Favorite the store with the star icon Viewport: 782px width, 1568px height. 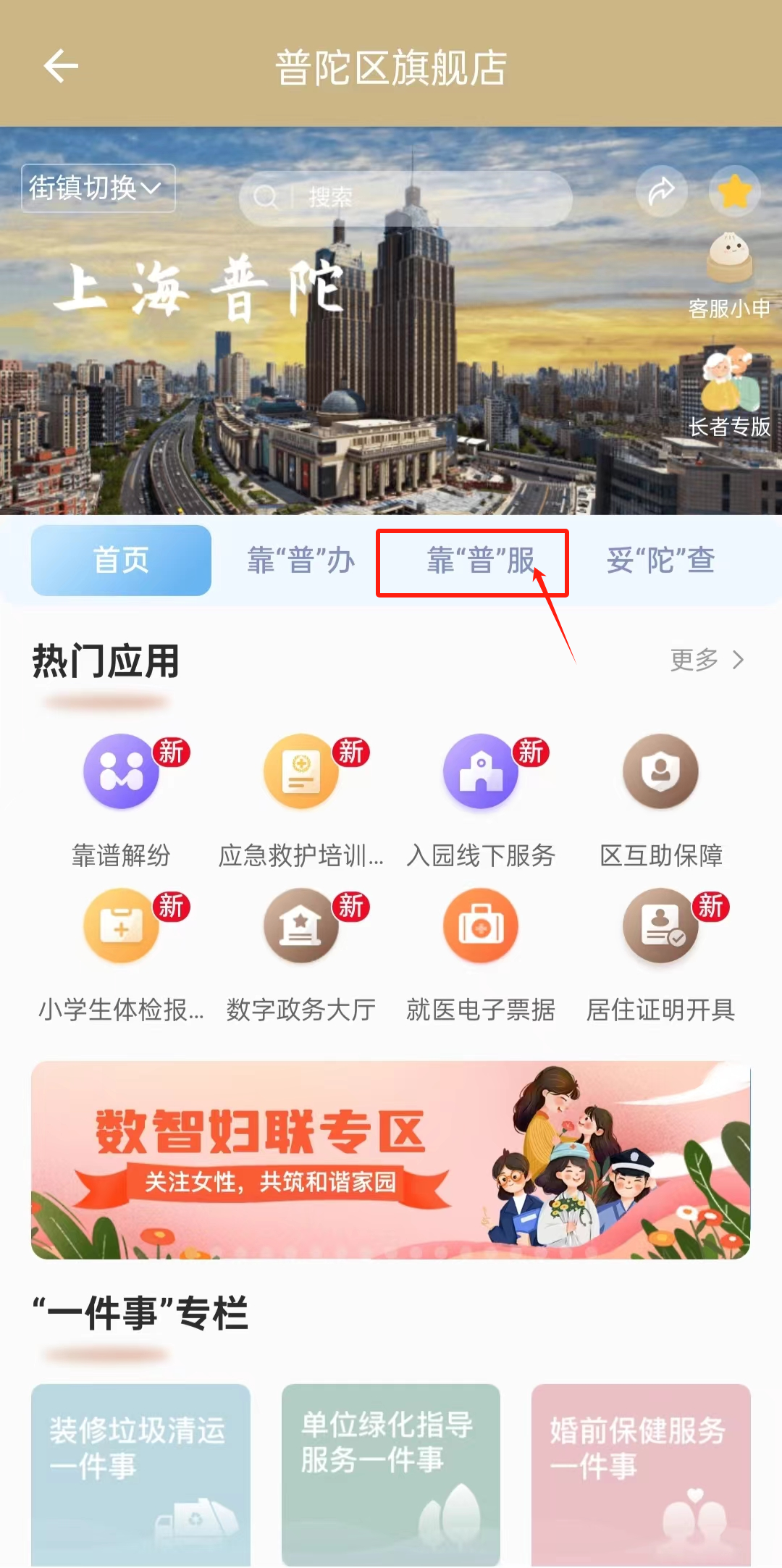tap(734, 192)
